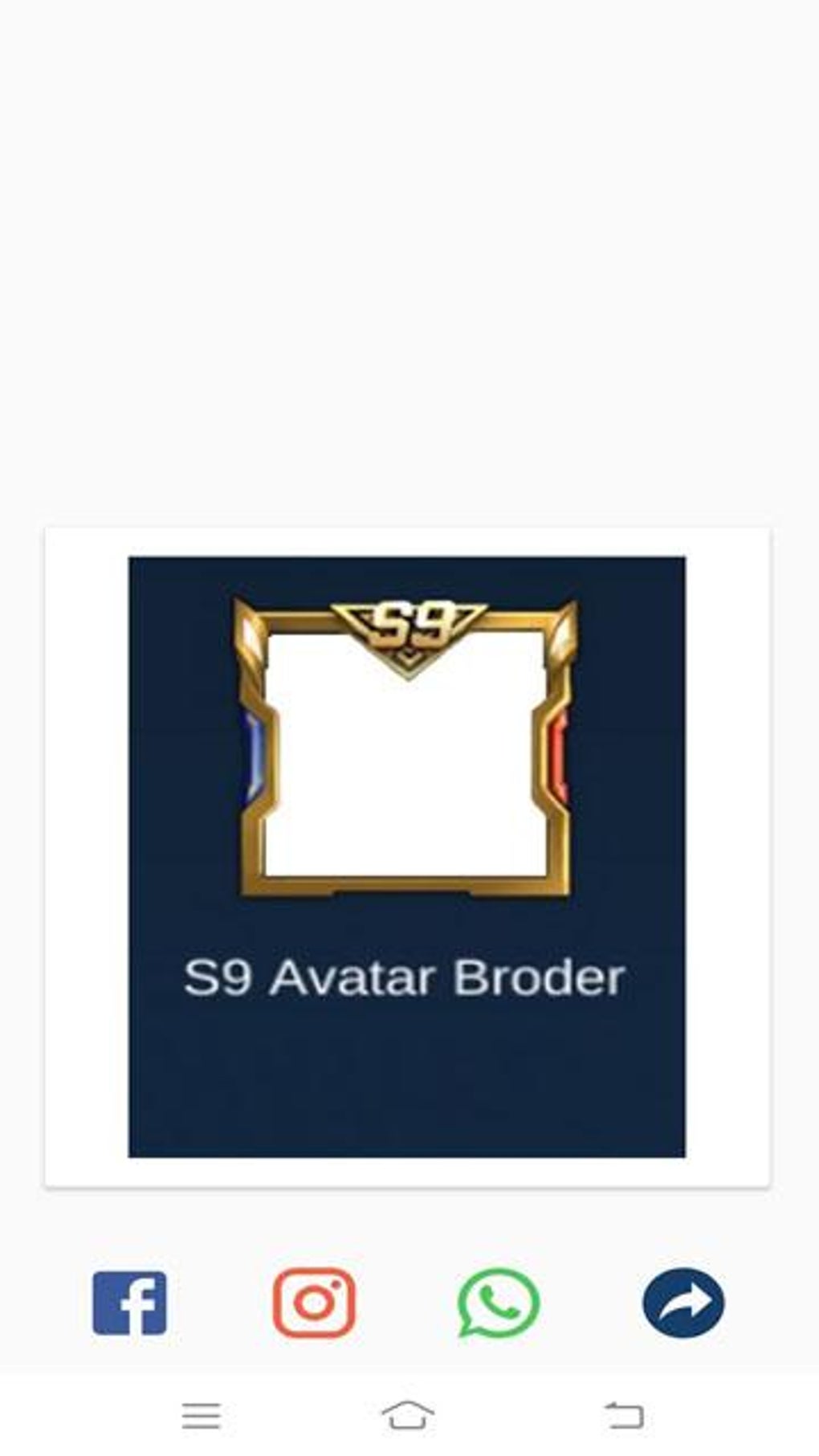Screen dimensions: 819x1456
Task: Send the border via WhatsApp
Action: pyautogui.click(x=498, y=1303)
